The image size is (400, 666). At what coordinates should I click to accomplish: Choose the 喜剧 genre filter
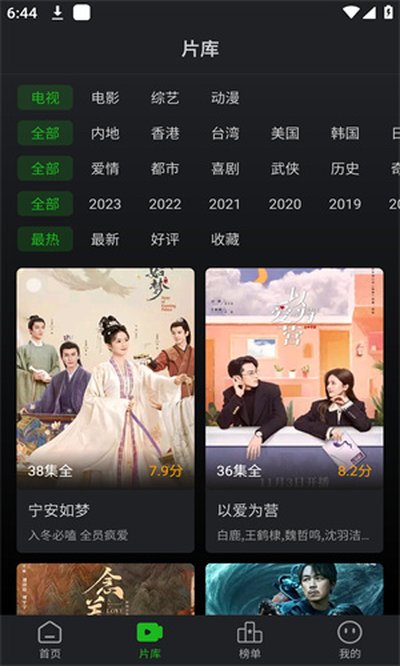click(x=225, y=169)
